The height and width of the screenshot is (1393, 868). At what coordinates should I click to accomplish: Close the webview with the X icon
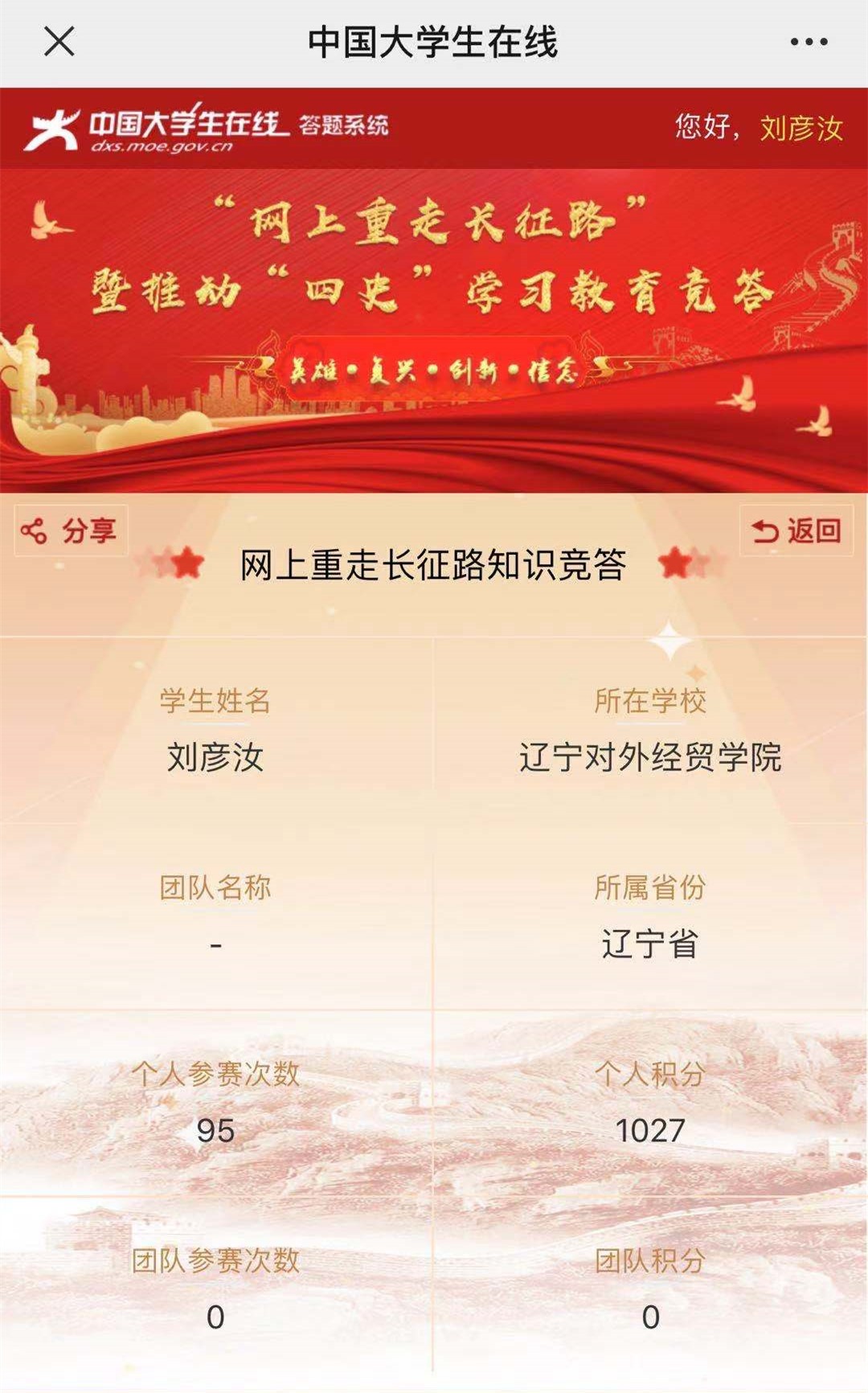click(x=59, y=42)
